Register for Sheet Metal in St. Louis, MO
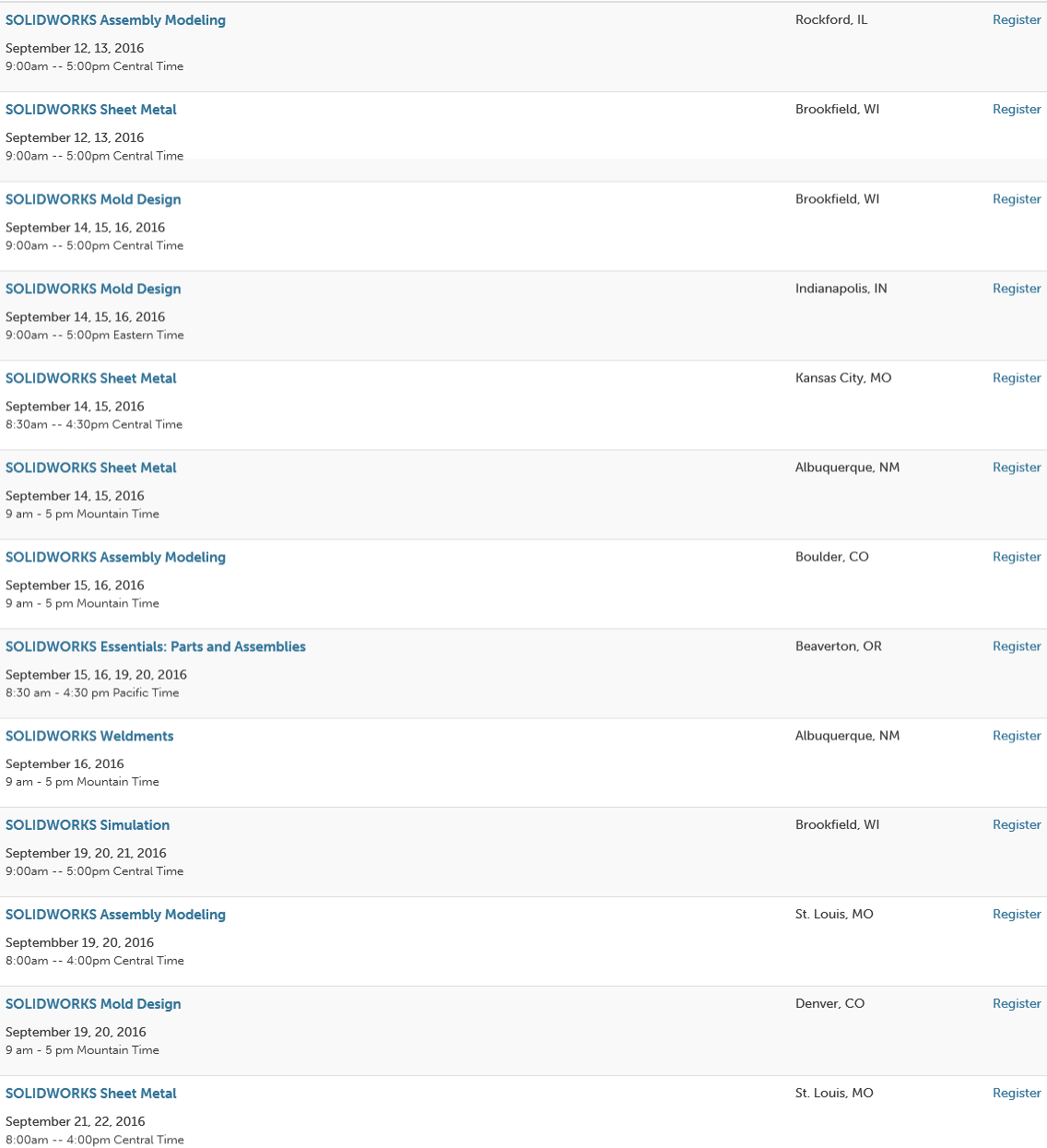This screenshot has height=1148, width=1047. (x=1016, y=1094)
